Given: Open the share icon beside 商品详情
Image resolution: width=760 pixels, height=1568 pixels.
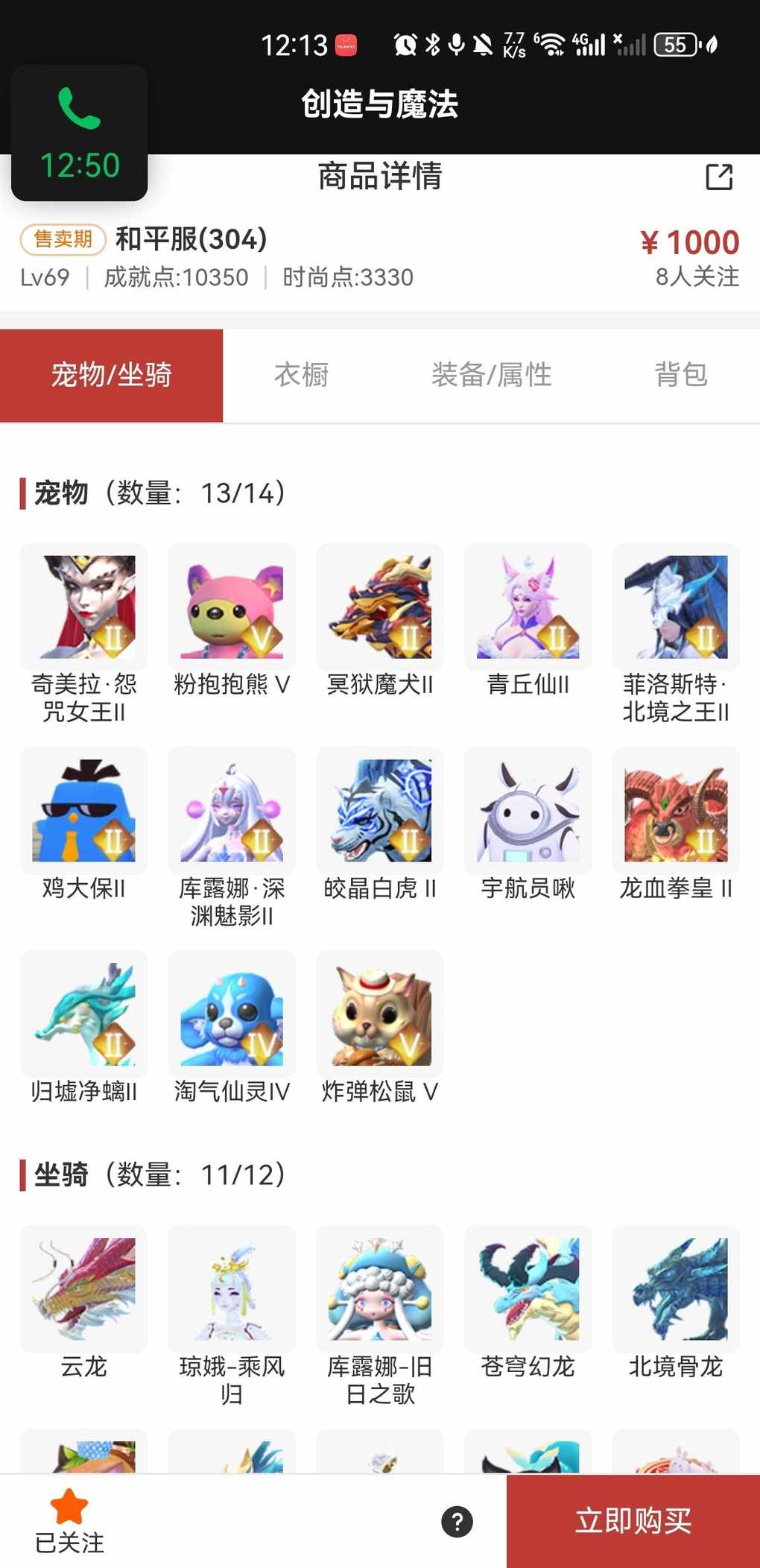Looking at the screenshot, I should 719,177.
